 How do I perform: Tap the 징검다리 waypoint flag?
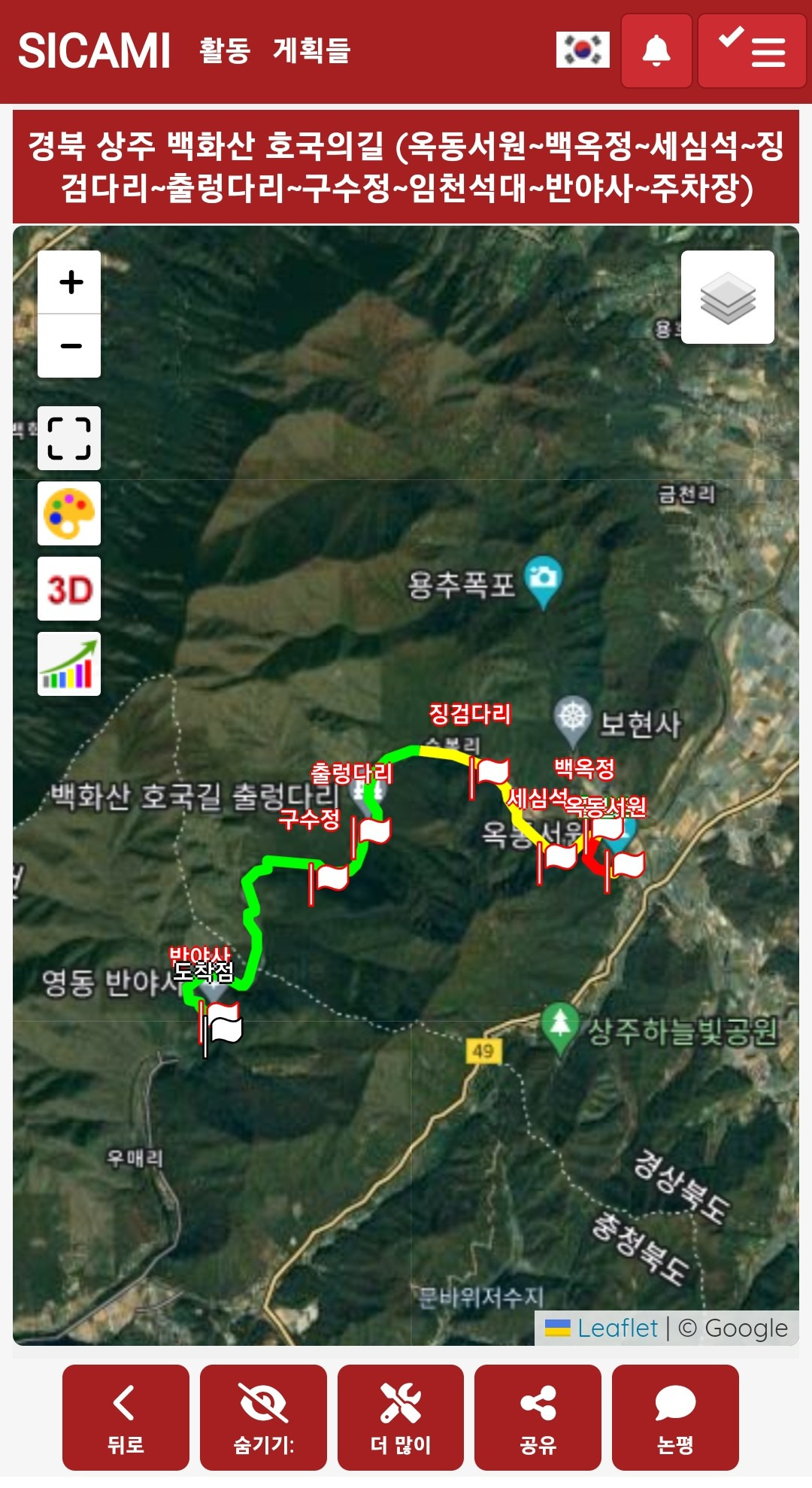pyautogui.click(x=491, y=773)
